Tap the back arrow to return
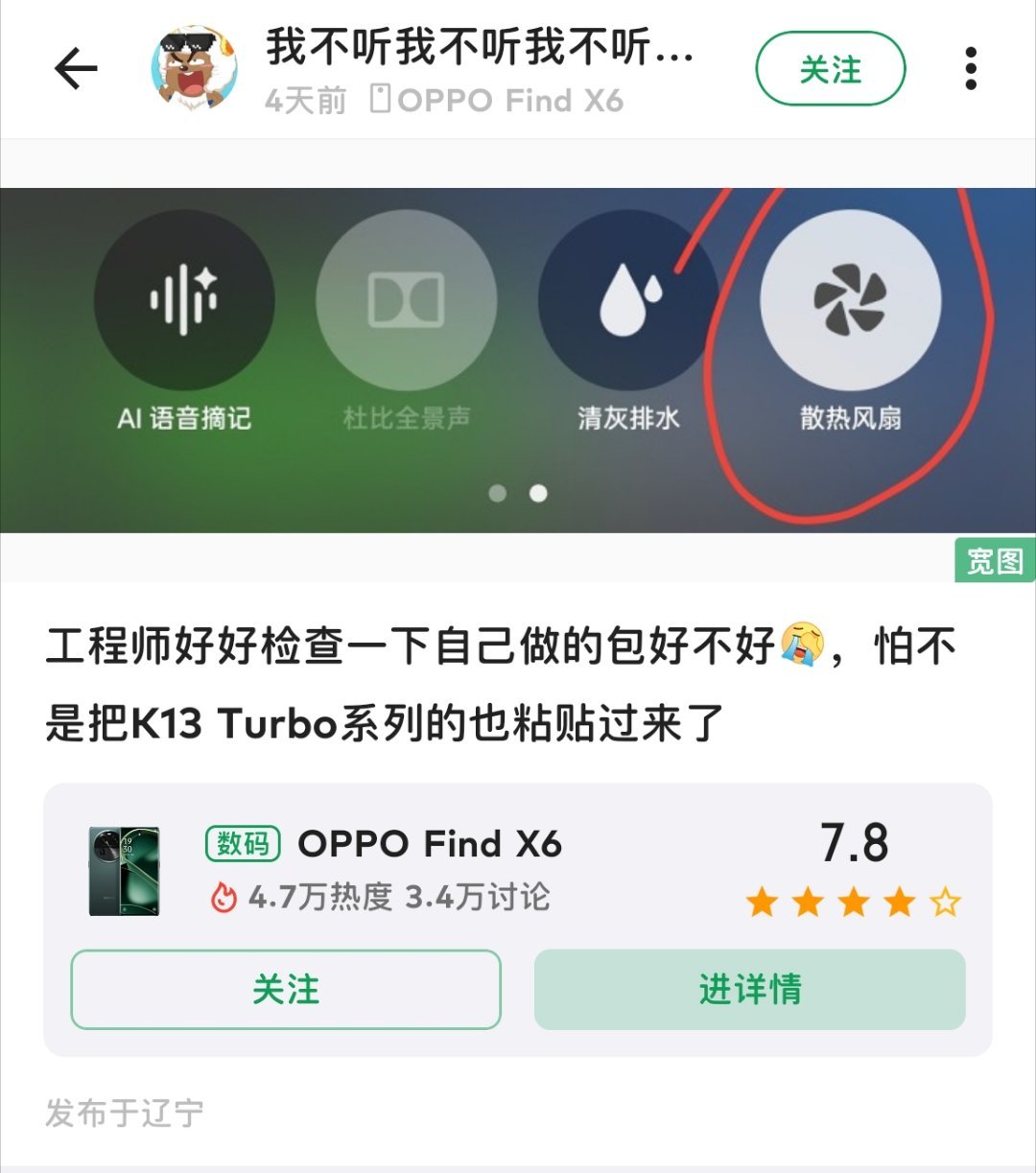This screenshot has width=1036, height=1173. (x=77, y=69)
